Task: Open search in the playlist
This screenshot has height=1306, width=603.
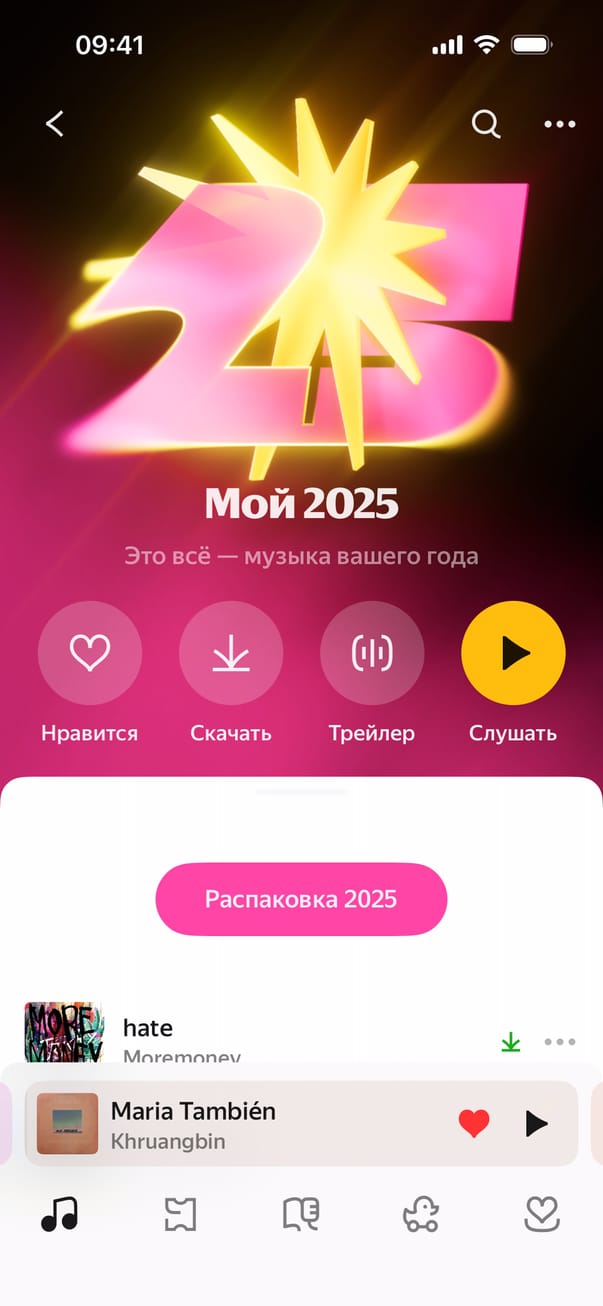Action: 486,124
